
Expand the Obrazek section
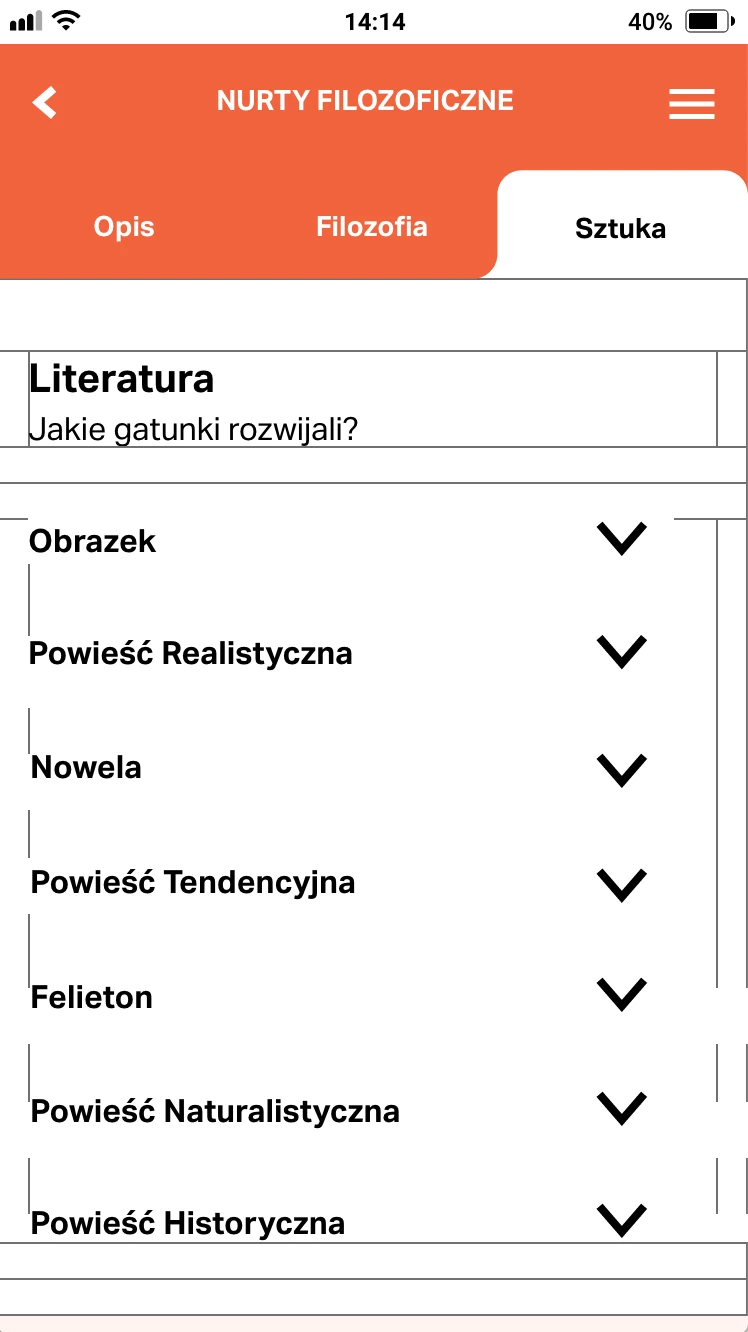[x=621, y=539]
